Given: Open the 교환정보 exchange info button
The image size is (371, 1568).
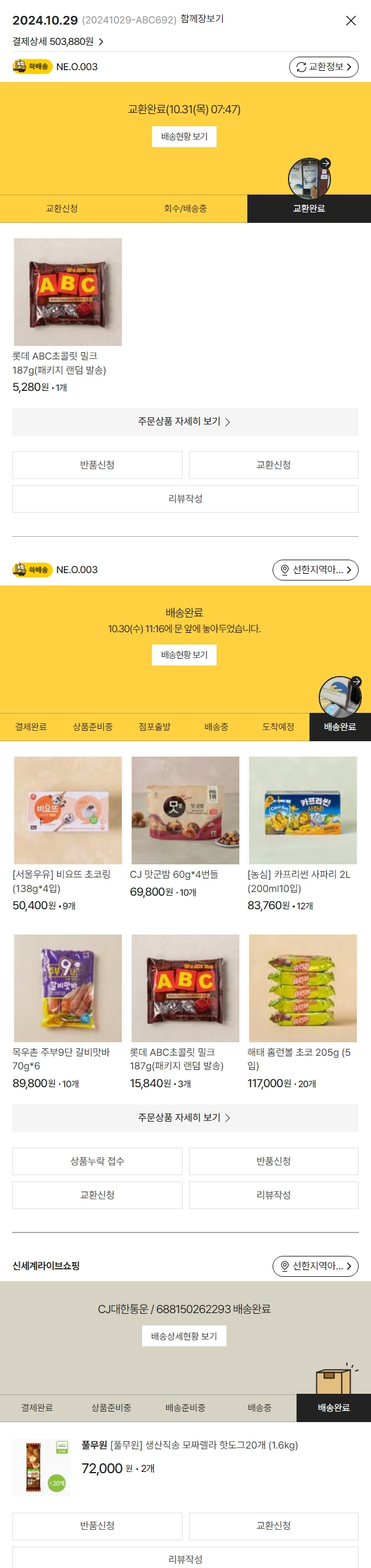Looking at the screenshot, I should point(324,67).
